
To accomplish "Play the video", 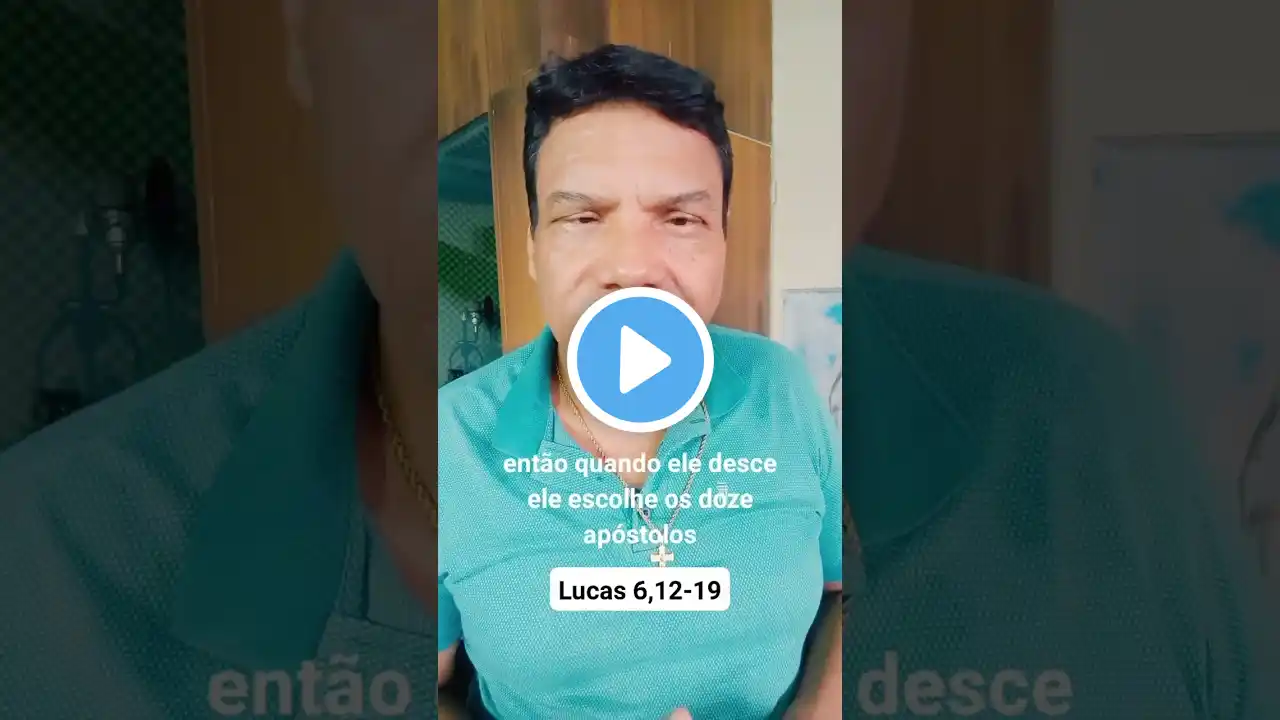I will 640,360.
